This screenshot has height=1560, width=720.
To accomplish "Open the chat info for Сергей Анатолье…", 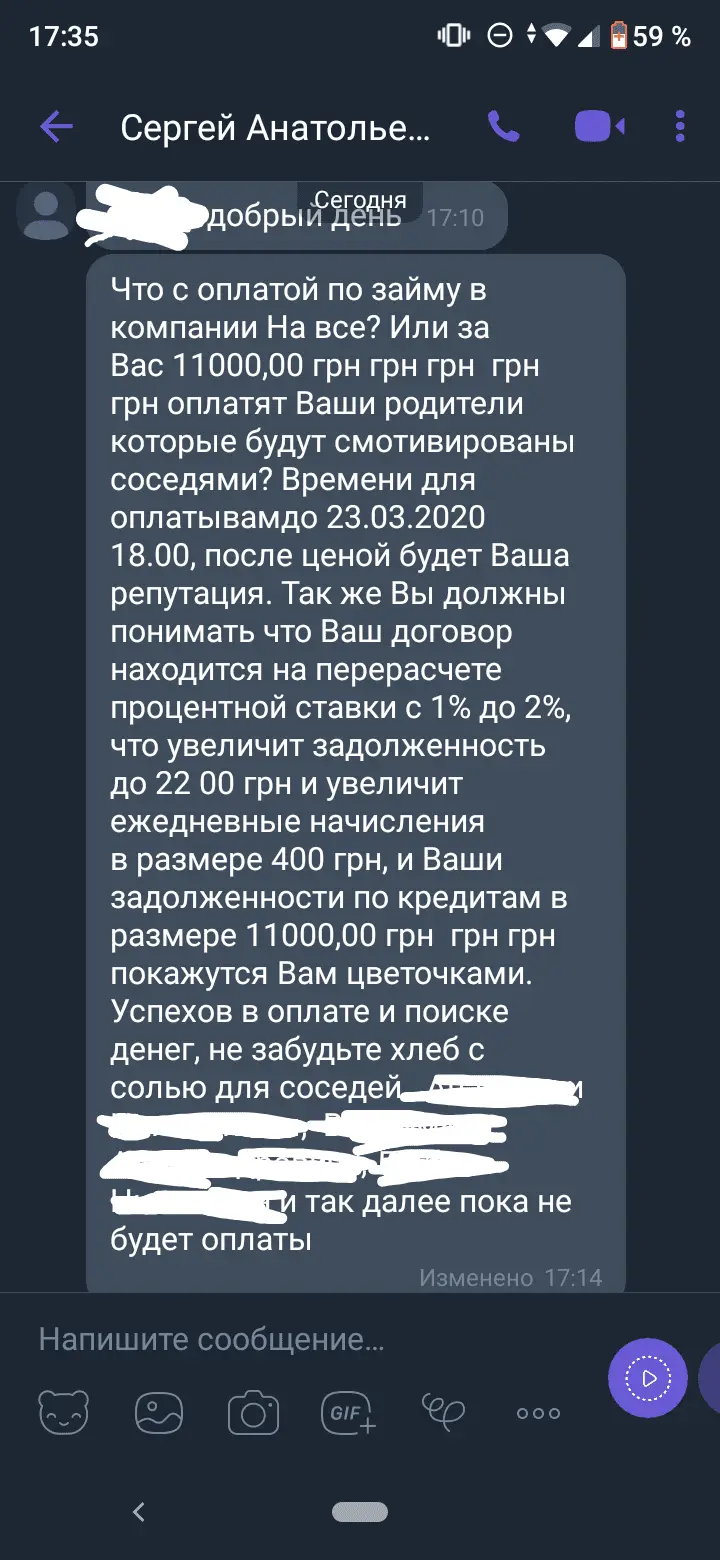I will [x=275, y=127].
